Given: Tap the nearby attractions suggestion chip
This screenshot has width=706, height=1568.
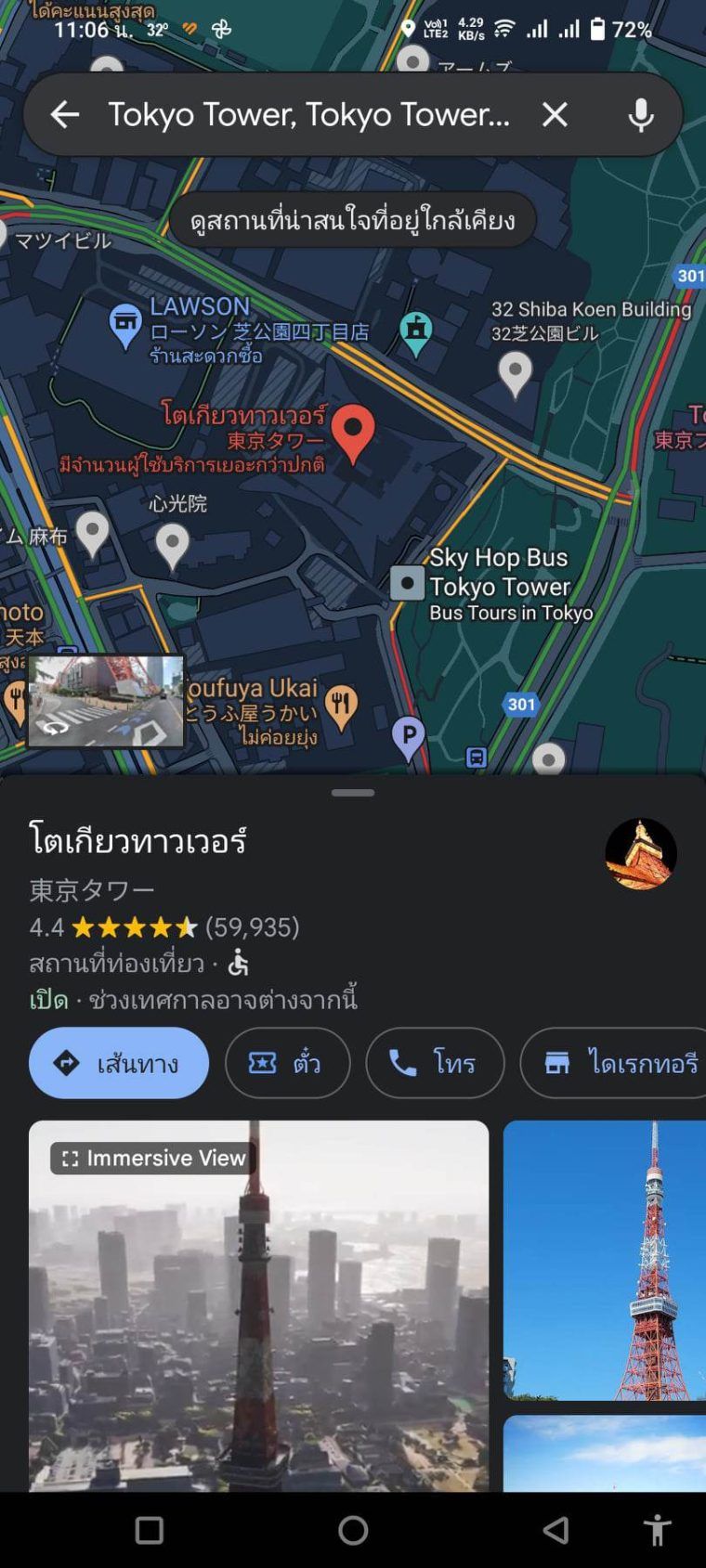Looking at the screenshot, I should [352, 220].
